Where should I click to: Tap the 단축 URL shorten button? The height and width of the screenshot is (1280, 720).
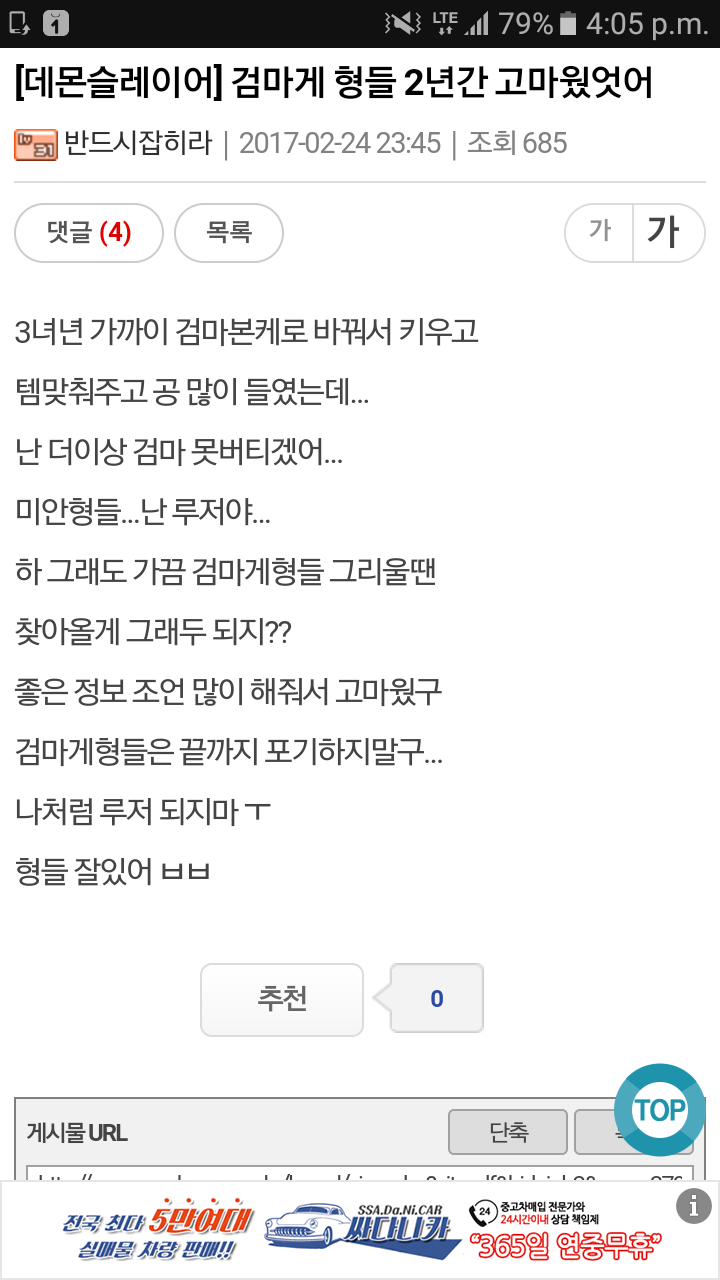pos(508,1132)
